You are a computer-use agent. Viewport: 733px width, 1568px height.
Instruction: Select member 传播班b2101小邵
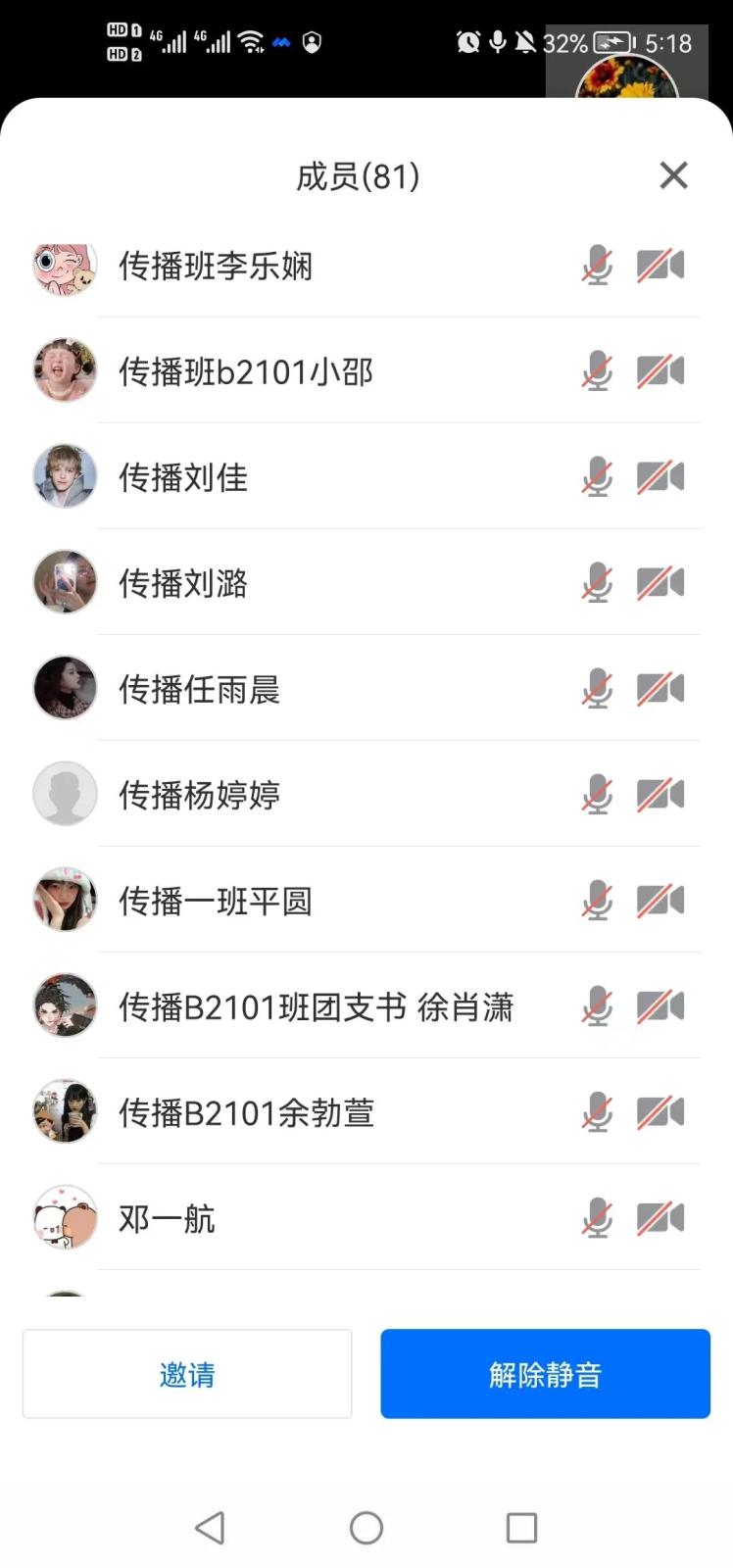click(x=246, y=372)
